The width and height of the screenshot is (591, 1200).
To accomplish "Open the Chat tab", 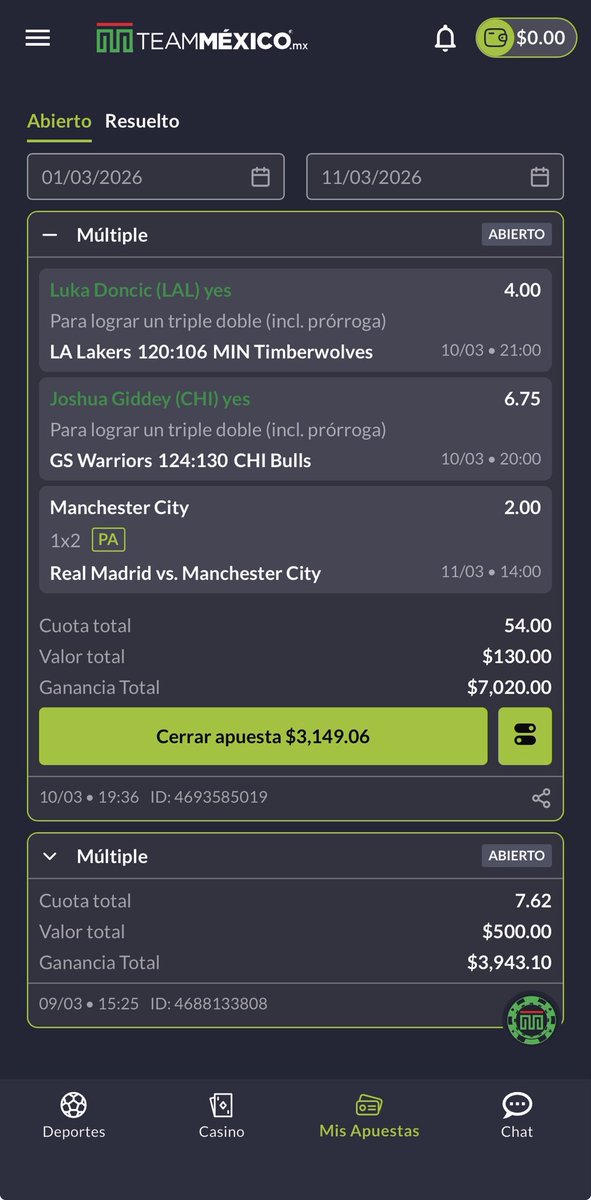I will coord(517,1116).
